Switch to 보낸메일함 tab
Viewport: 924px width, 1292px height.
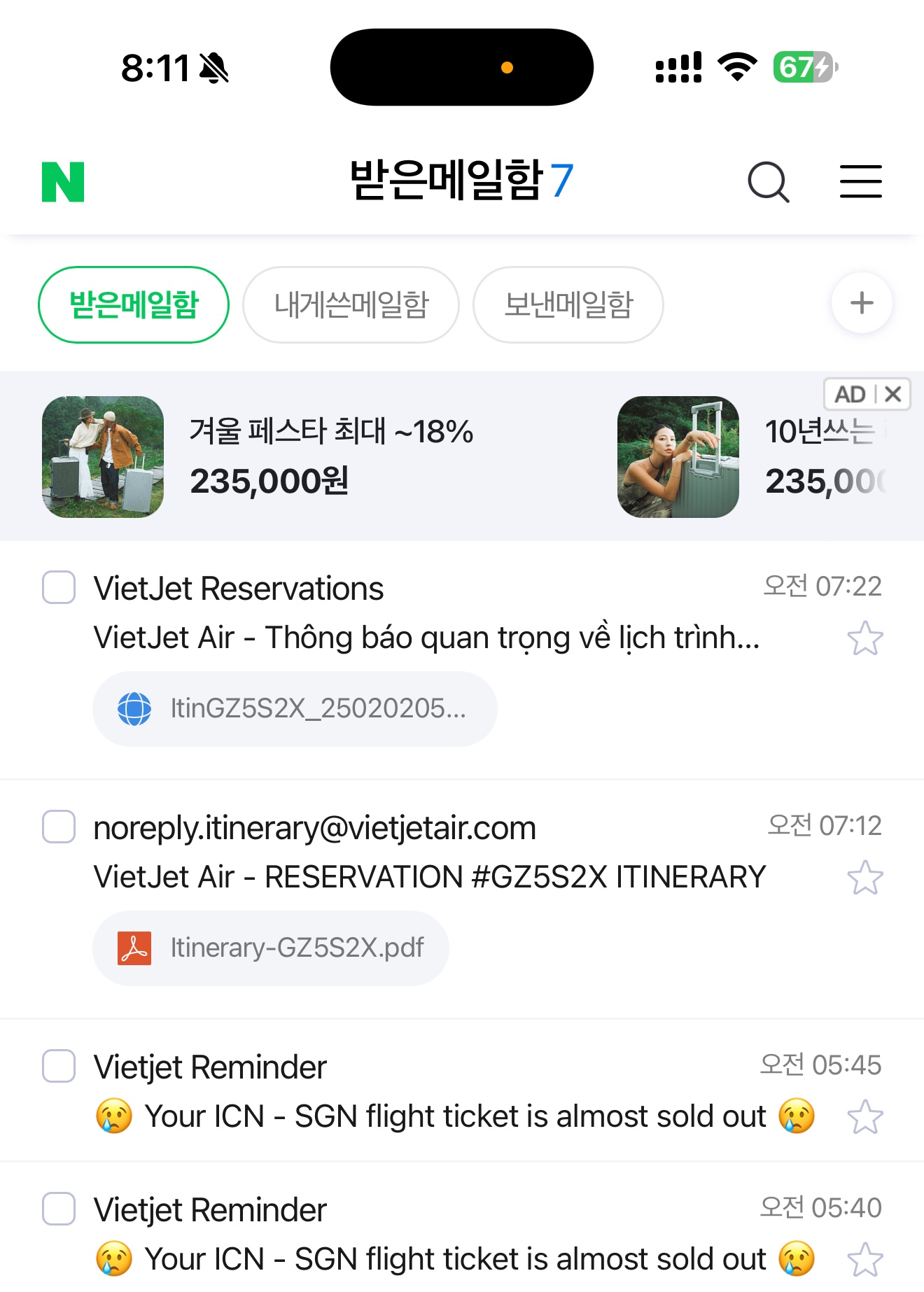[x=568, y=304]
